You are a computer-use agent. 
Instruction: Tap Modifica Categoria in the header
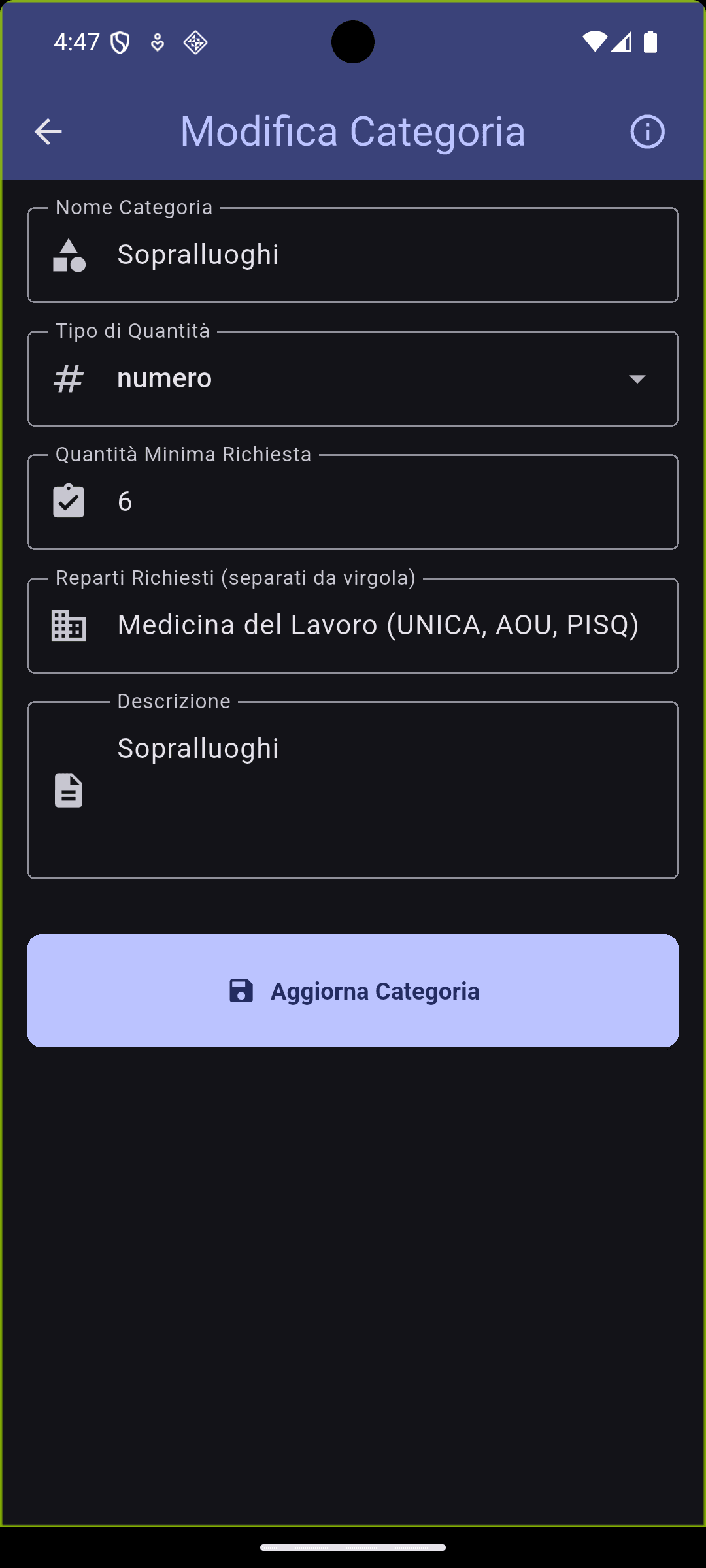point(353,131)
